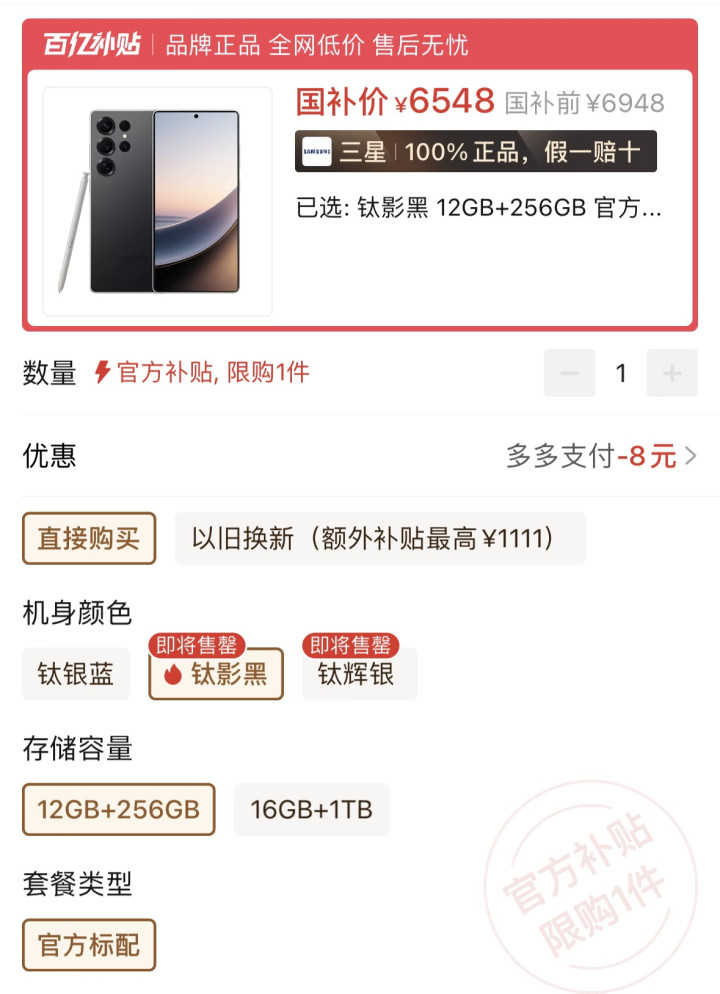Screen dimensions: 720x994
Task: Select 12GB+256GB storage
Action: pyautogui.click(x=119, y=809)
